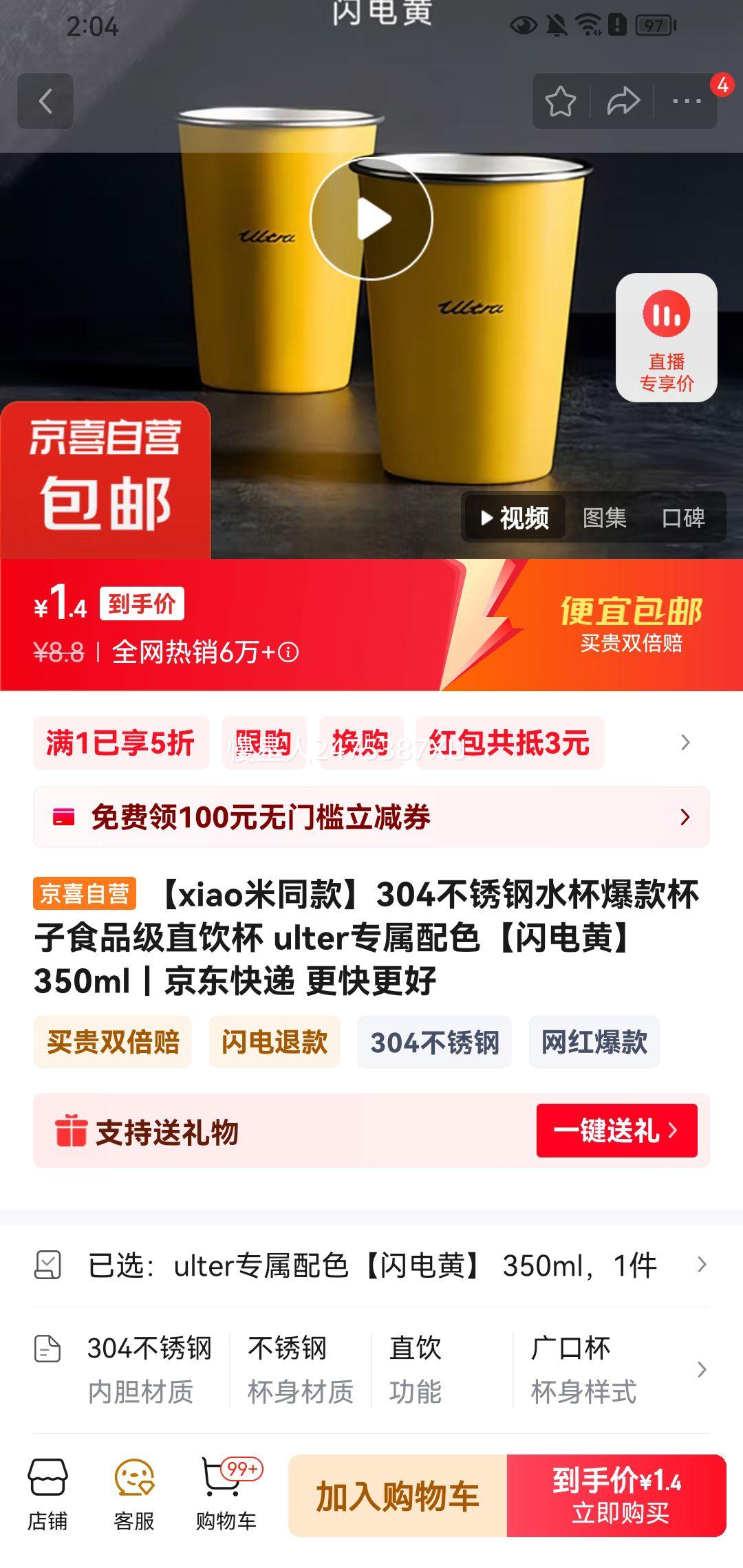This screenshot has width=743, height=1568.
Task: Open the three-dot overflow menu
Action: tap(687, 102)
